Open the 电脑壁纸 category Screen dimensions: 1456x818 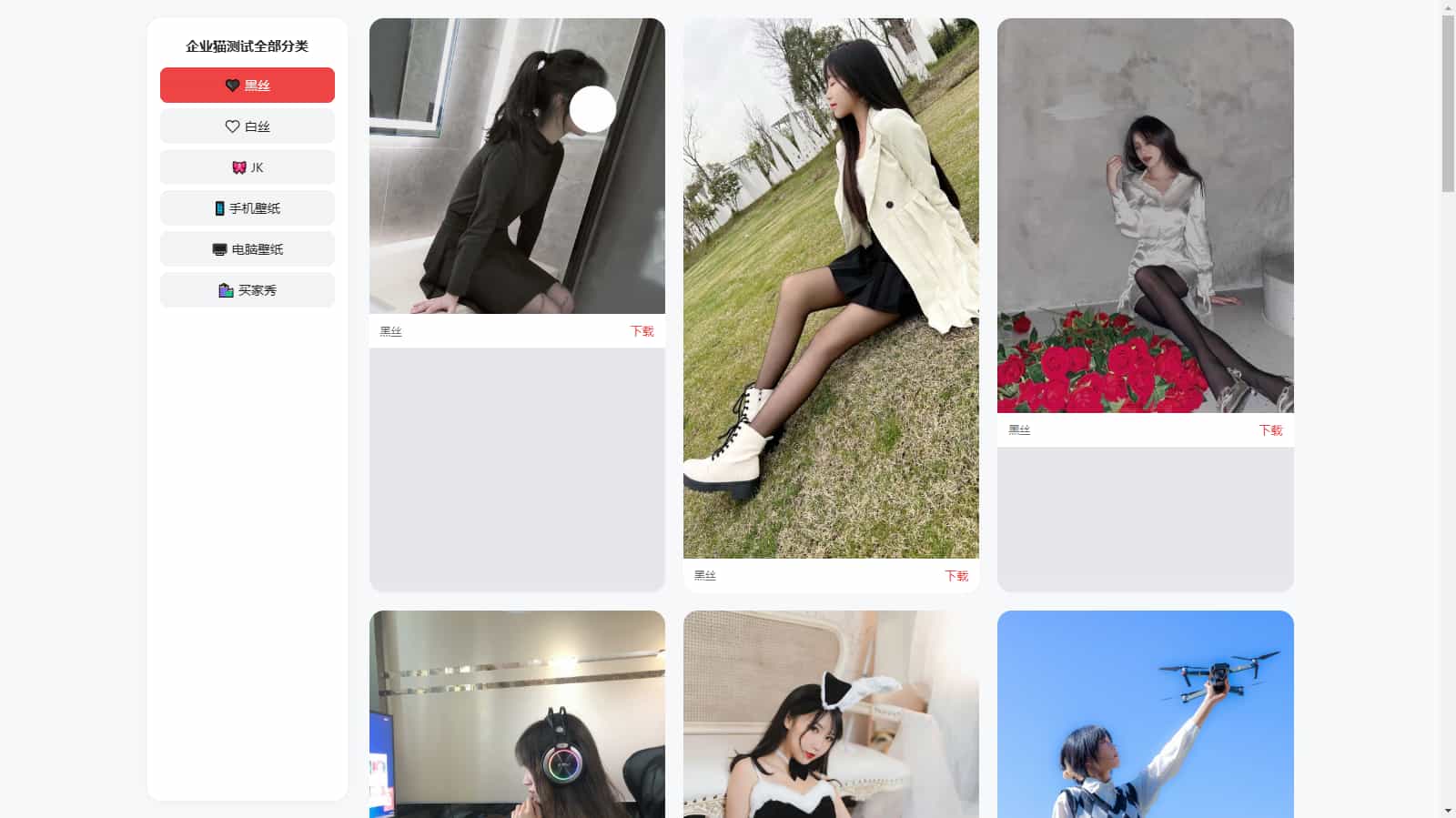pyautogui.click(x=248, y=249)
